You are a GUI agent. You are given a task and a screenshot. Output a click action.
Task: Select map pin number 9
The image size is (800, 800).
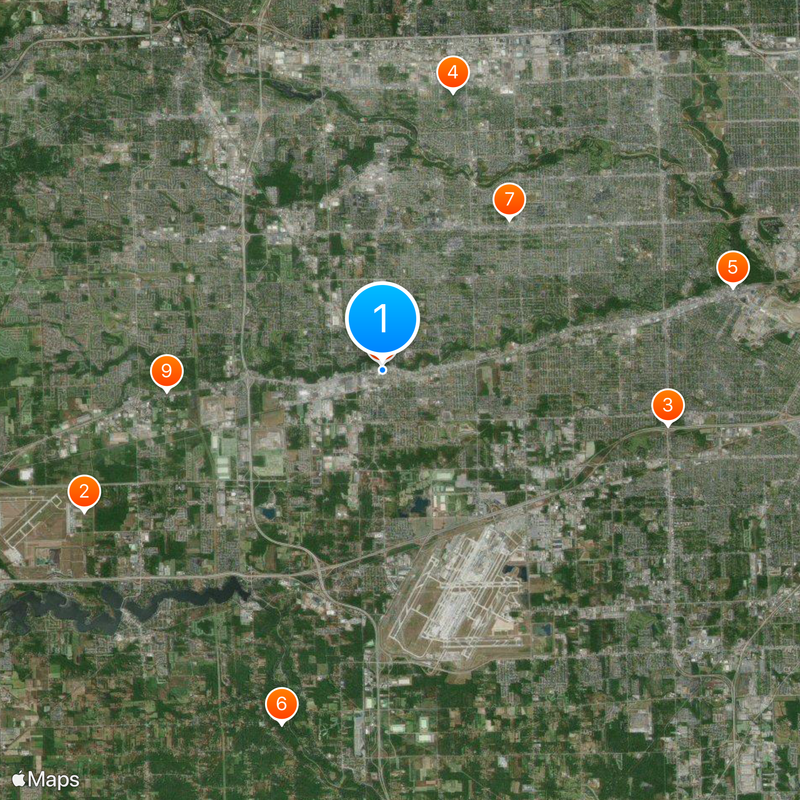(166, 372)
